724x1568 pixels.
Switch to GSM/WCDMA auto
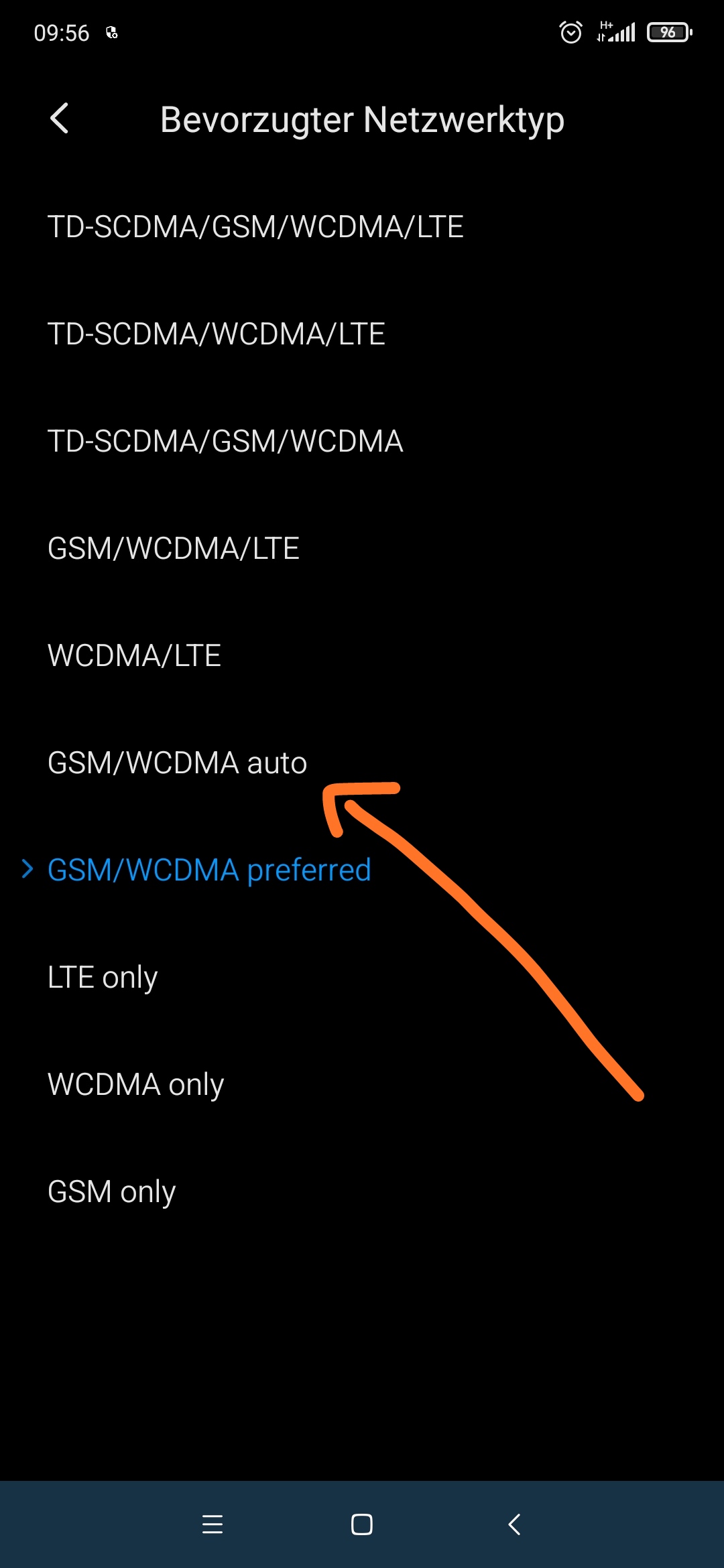[362, 763]
